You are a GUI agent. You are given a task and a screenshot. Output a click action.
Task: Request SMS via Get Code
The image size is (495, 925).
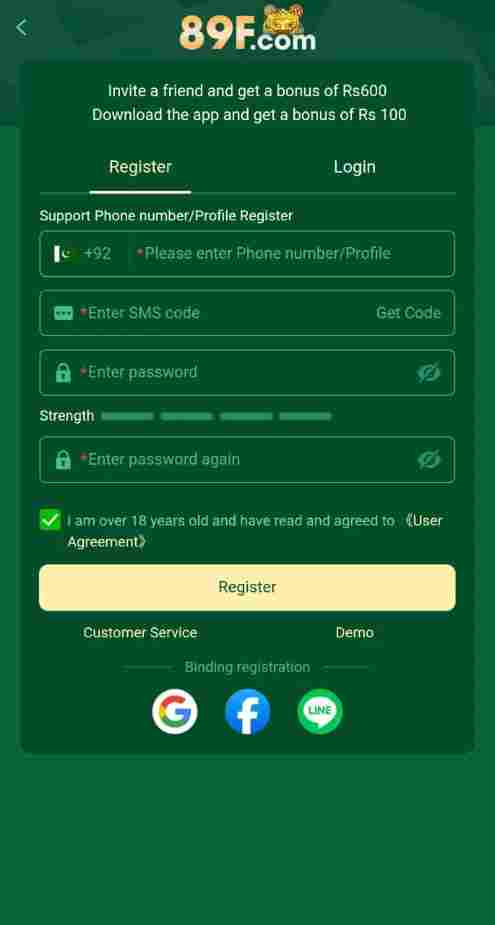408,313
